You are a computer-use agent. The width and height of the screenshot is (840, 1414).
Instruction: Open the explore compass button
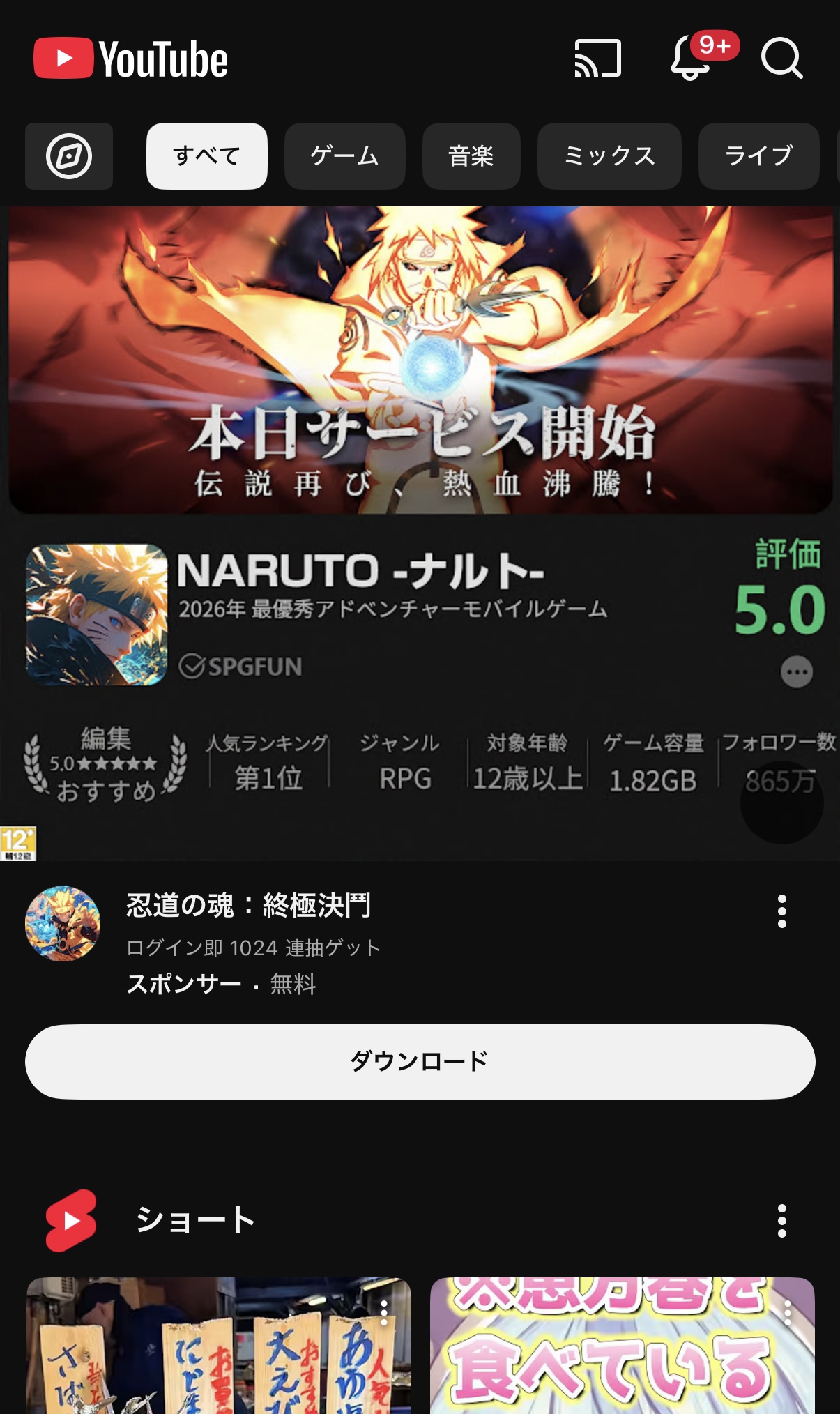point(69,156)
